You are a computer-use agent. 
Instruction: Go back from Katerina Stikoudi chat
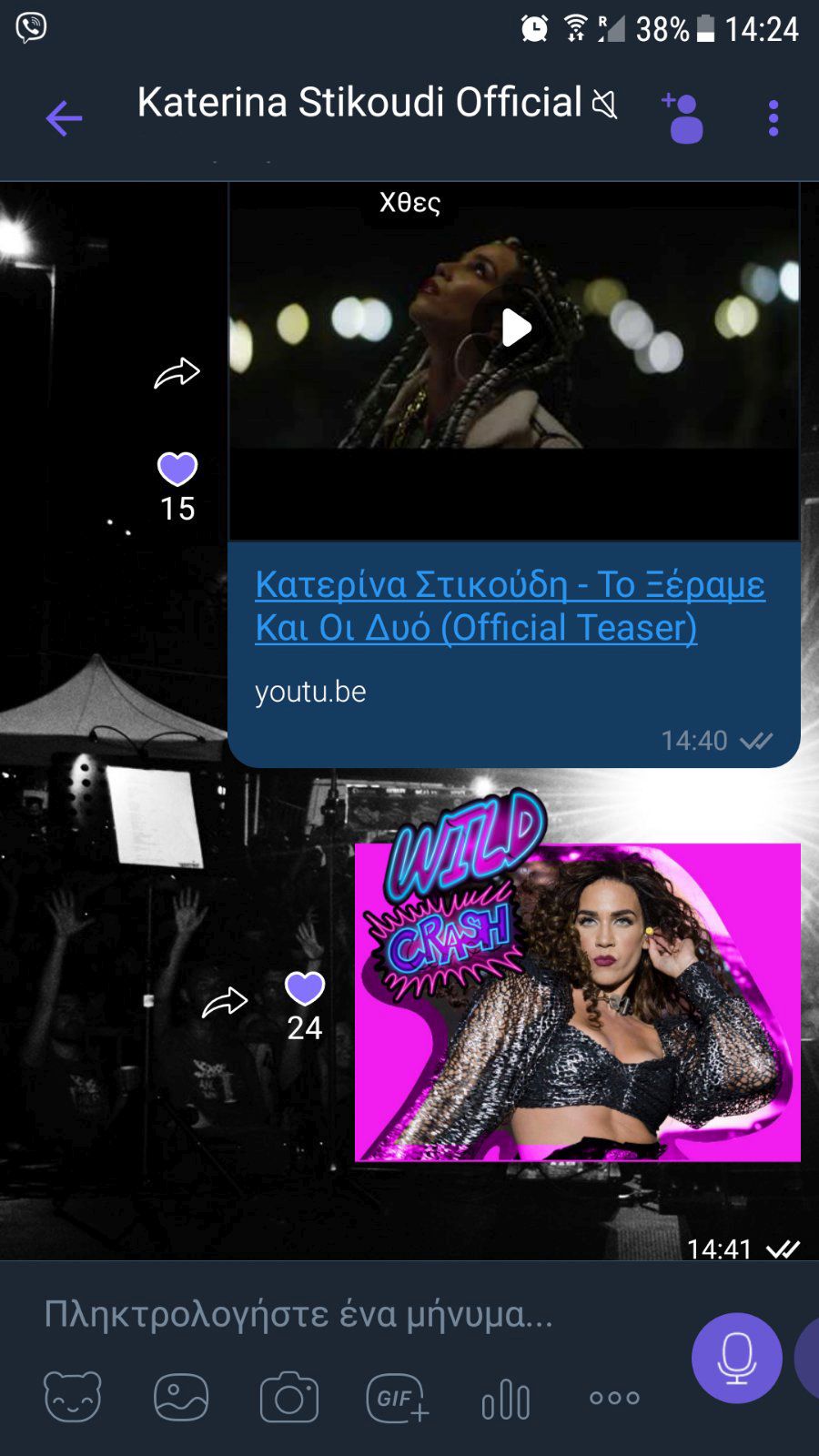tap(64, 118)
